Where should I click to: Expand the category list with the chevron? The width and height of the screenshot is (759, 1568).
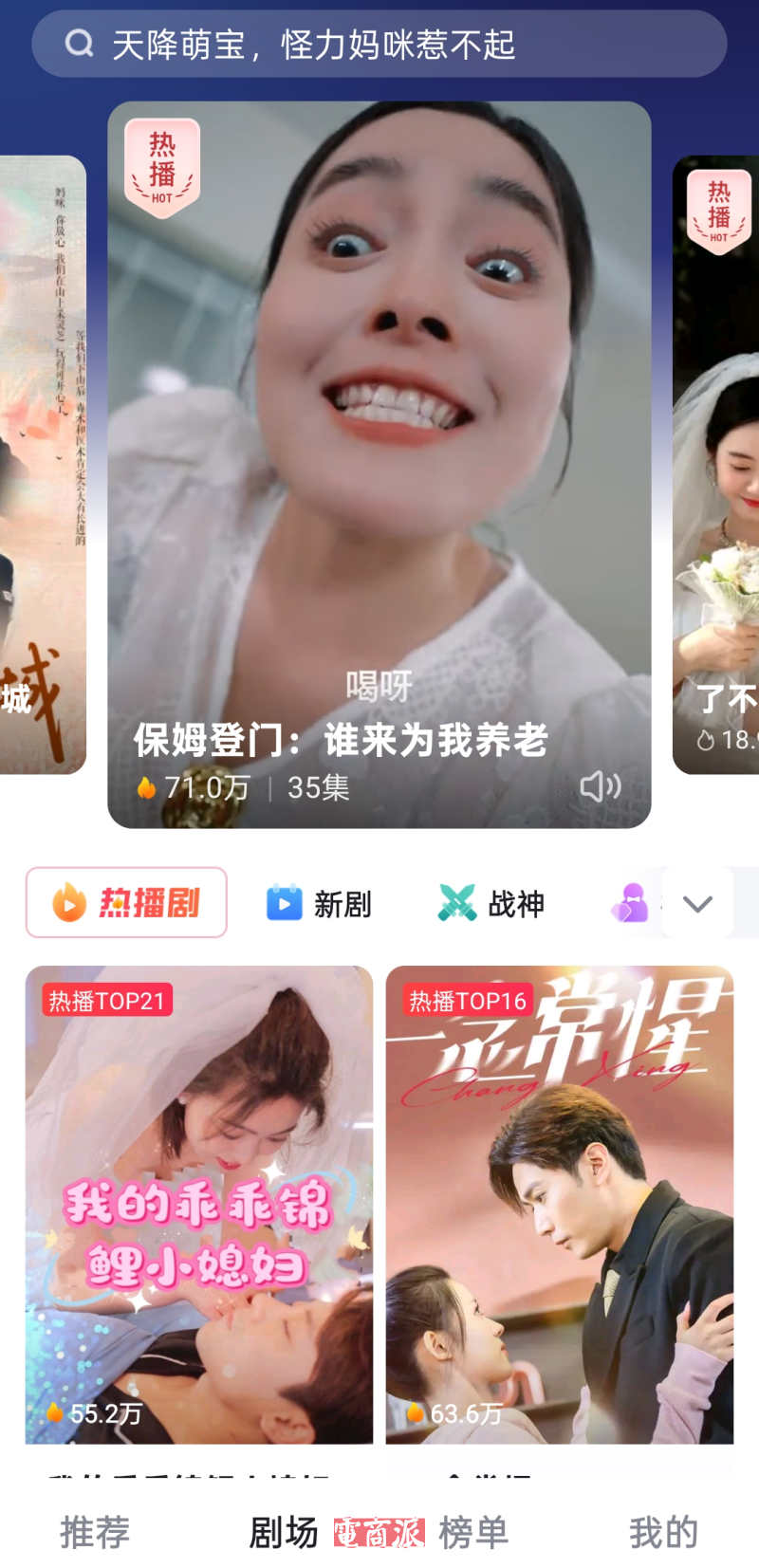click(697, 904)
